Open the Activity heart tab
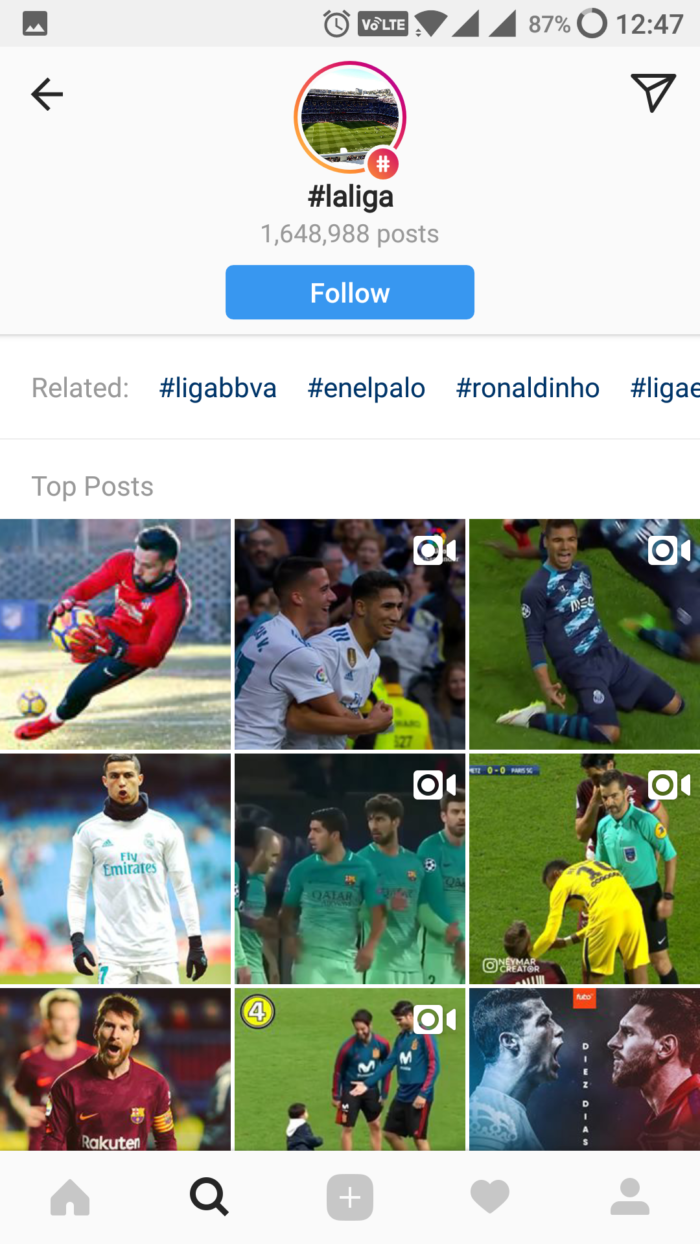The width and height of the screenshot is (700, 1244). 490,1197
